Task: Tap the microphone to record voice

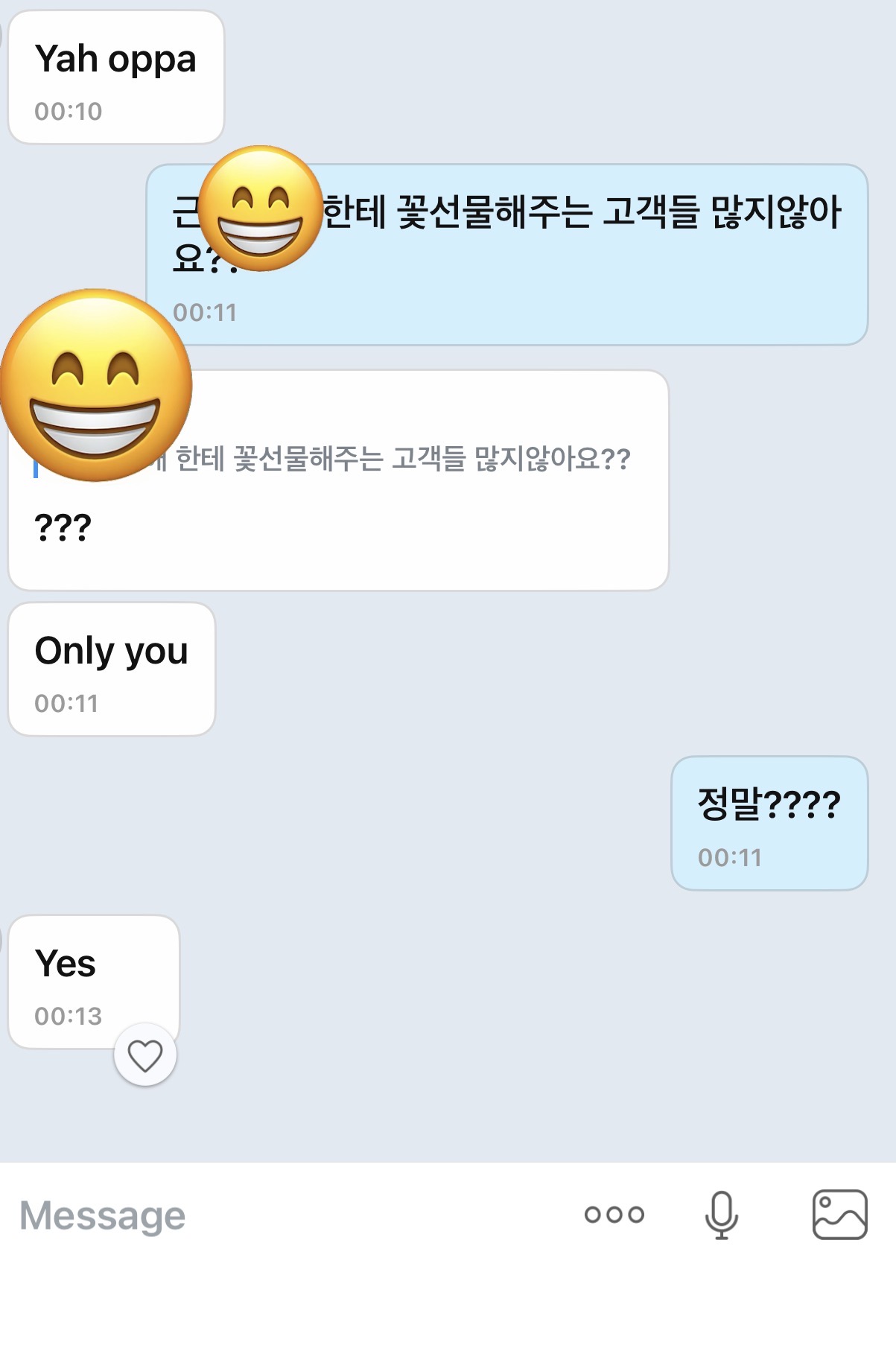Action: click(x=721, y=1215)
